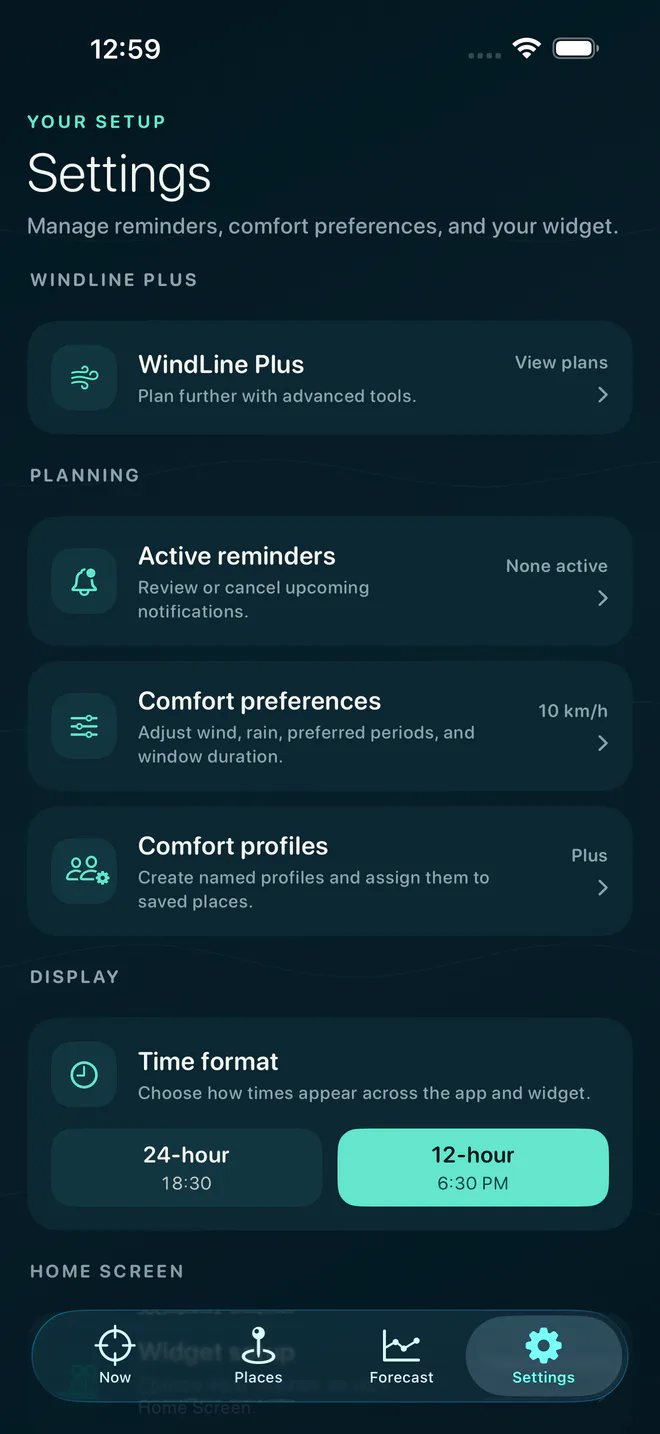This screenshot has width=660, height=1434.
Task: Go to the Places tab
Action: click(x=258, y=1356)
